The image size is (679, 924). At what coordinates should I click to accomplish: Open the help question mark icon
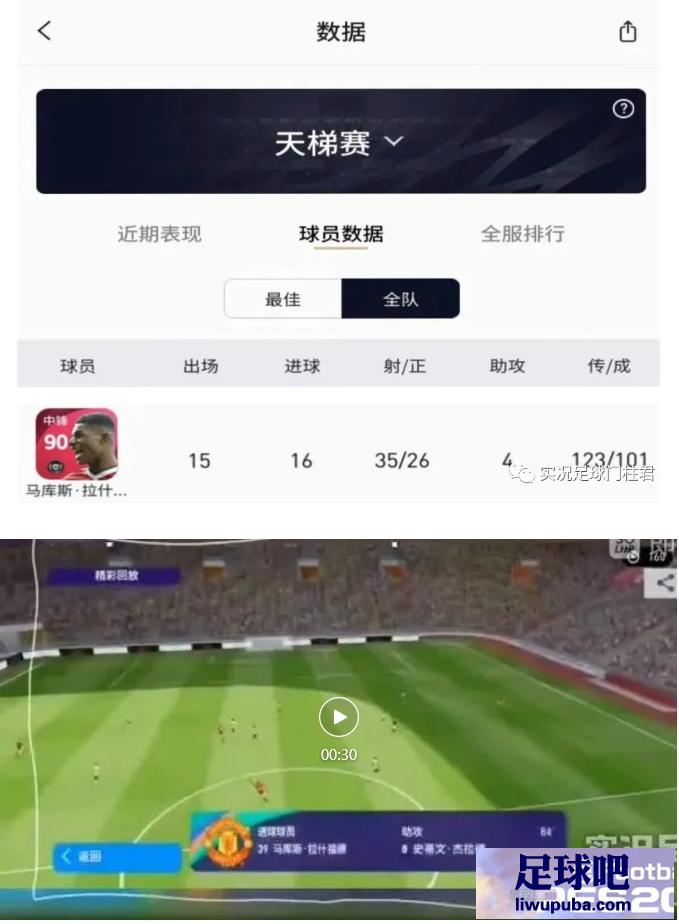(623, 109)
